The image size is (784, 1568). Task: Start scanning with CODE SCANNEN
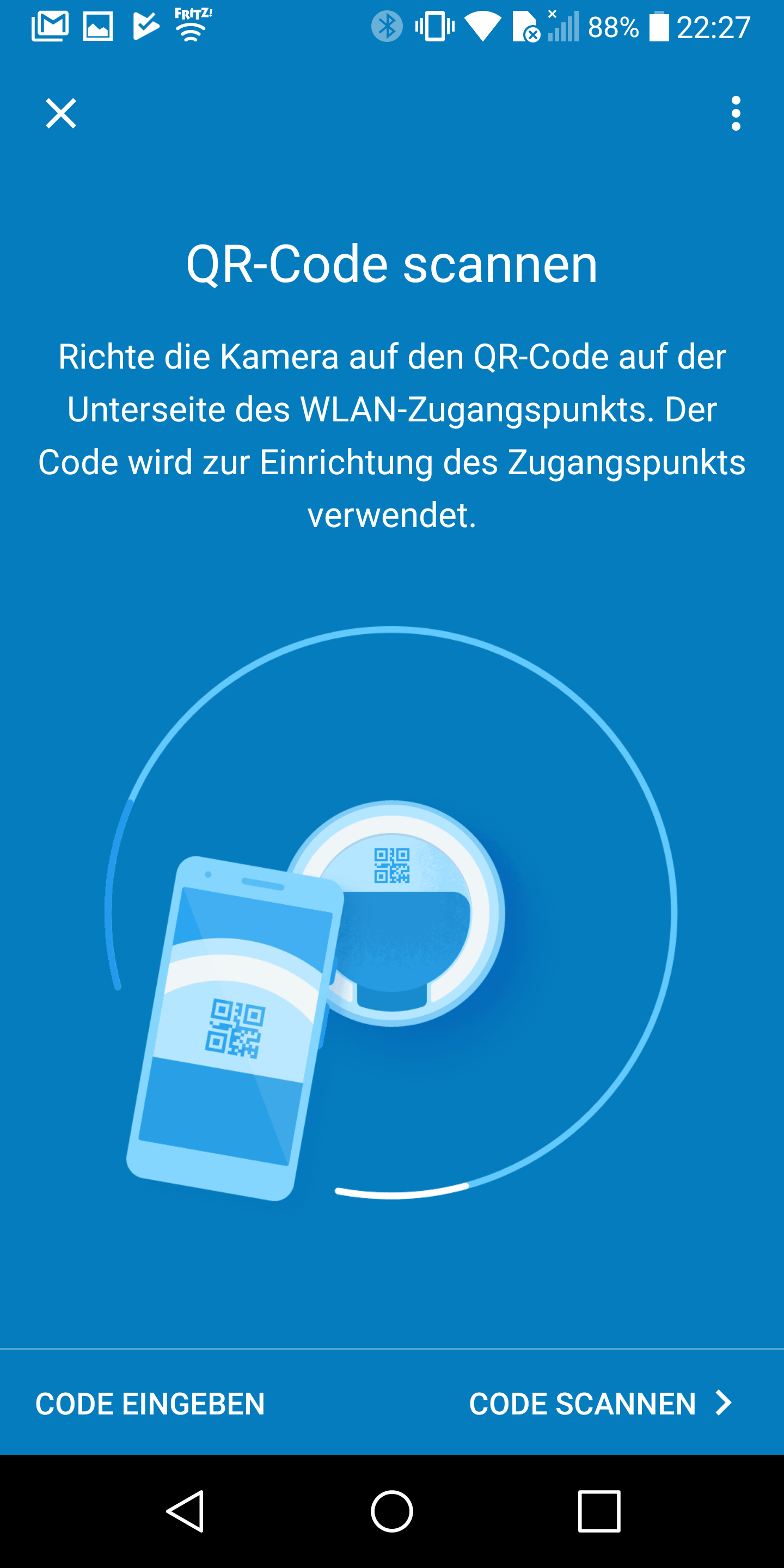(x=599, y=1404)
